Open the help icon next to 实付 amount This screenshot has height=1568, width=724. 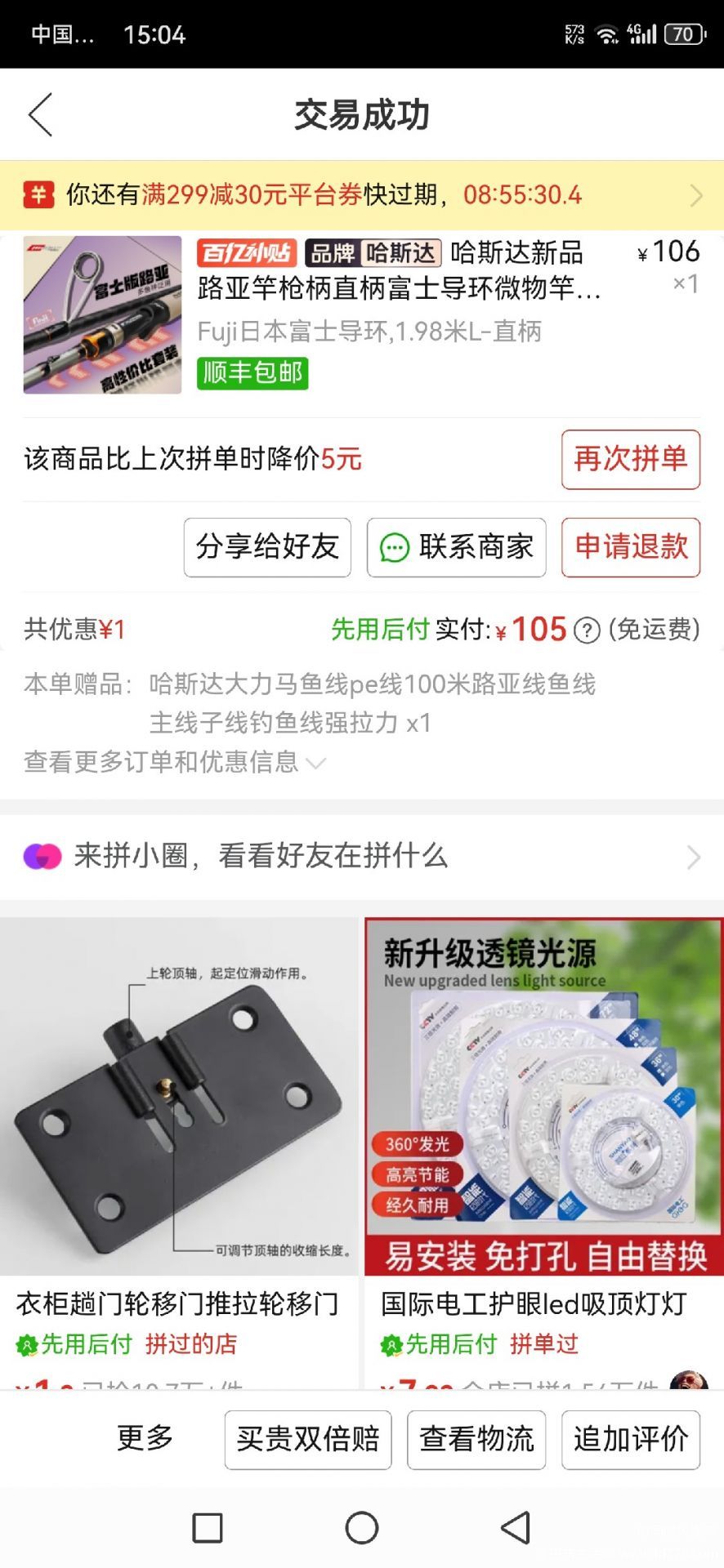pyautogui.click(x=587, y=630)
